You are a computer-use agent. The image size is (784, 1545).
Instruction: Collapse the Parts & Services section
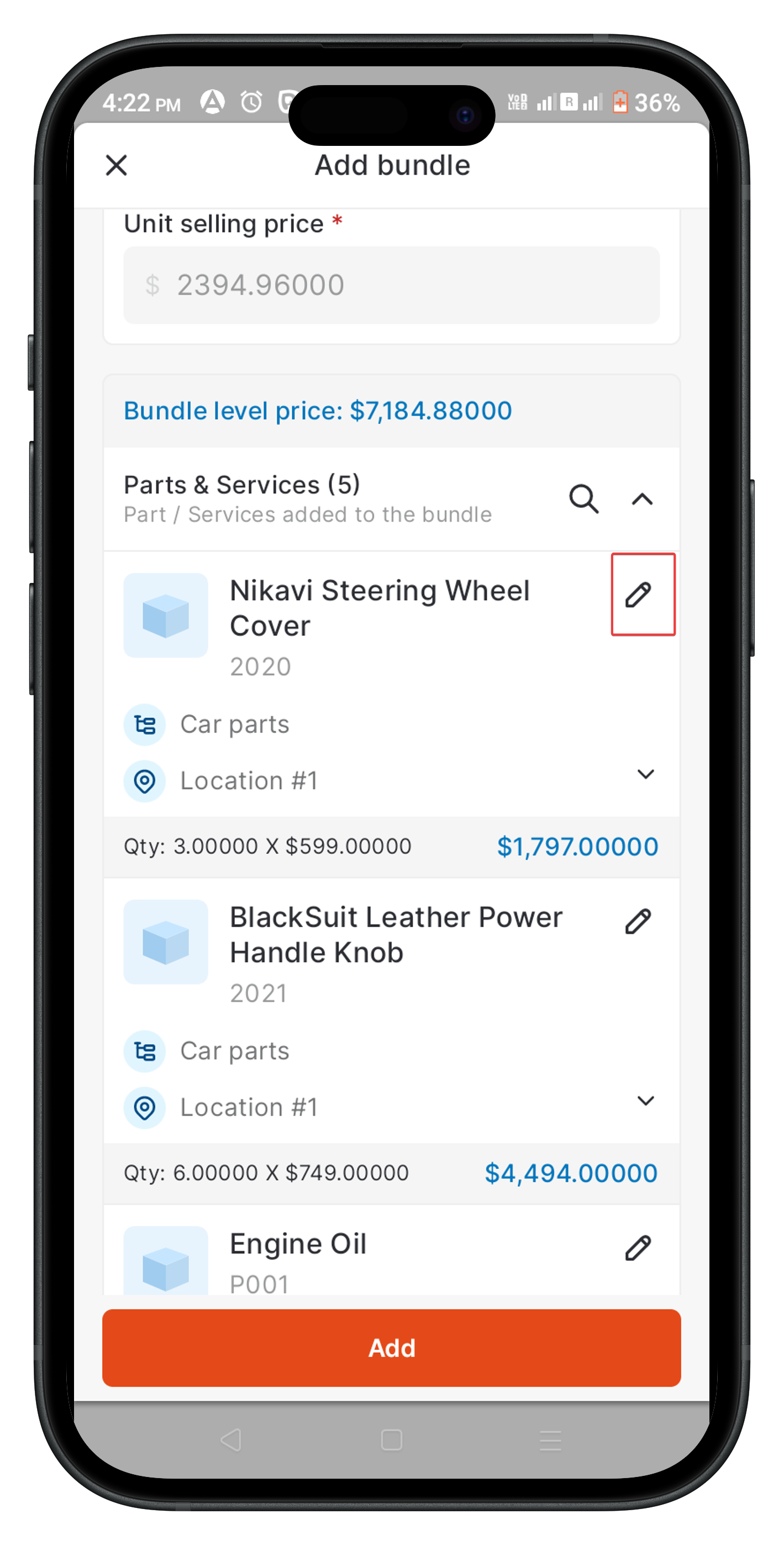[x=642, y=499]
